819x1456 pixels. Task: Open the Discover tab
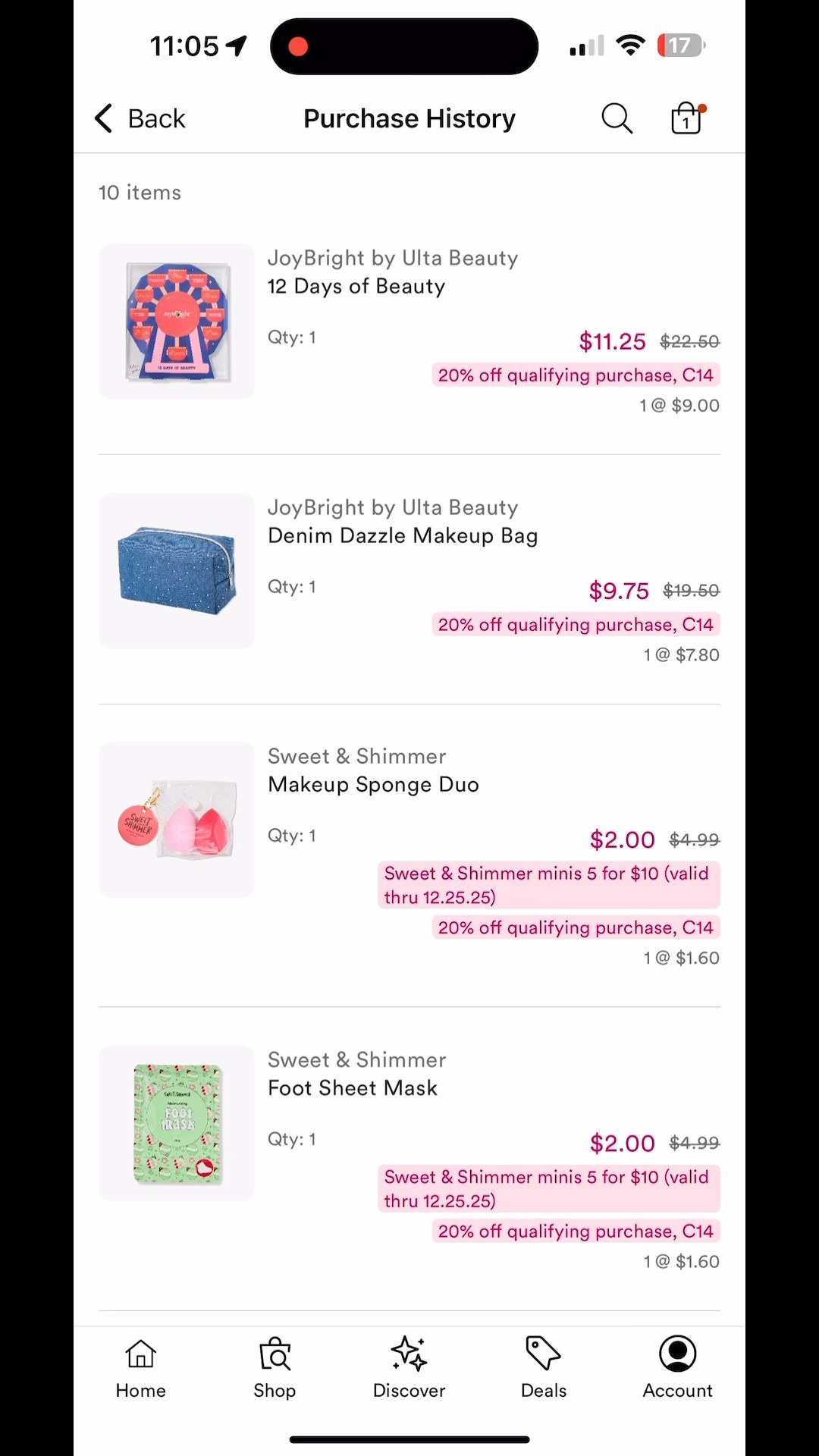(x=409, y=1367)
